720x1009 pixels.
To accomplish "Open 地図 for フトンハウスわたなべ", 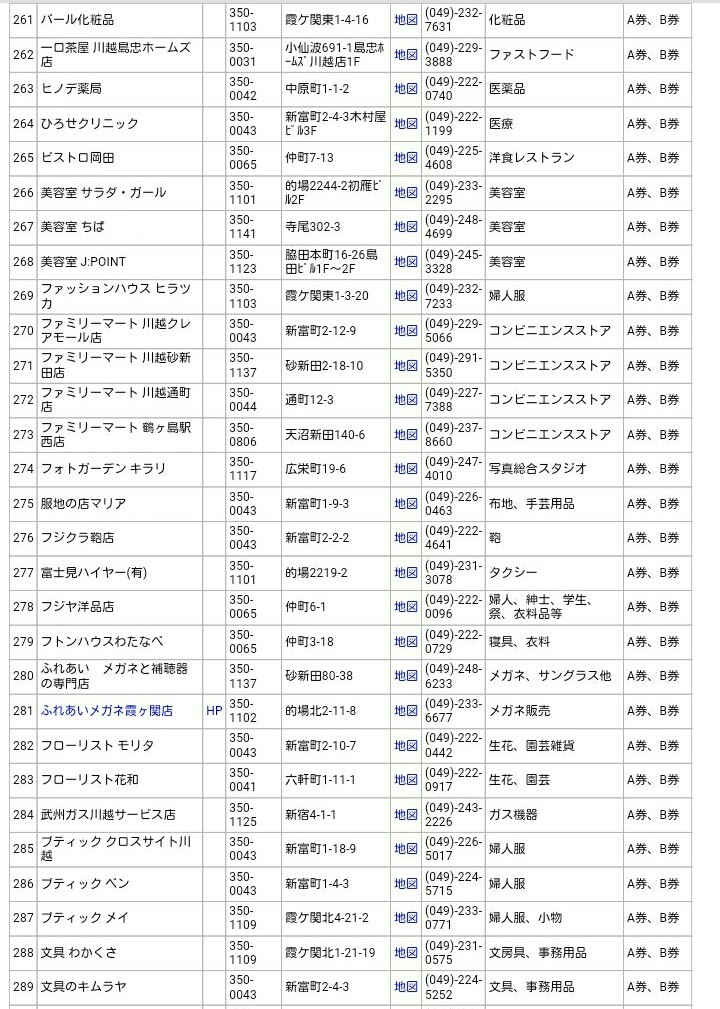I will [405, 642].
